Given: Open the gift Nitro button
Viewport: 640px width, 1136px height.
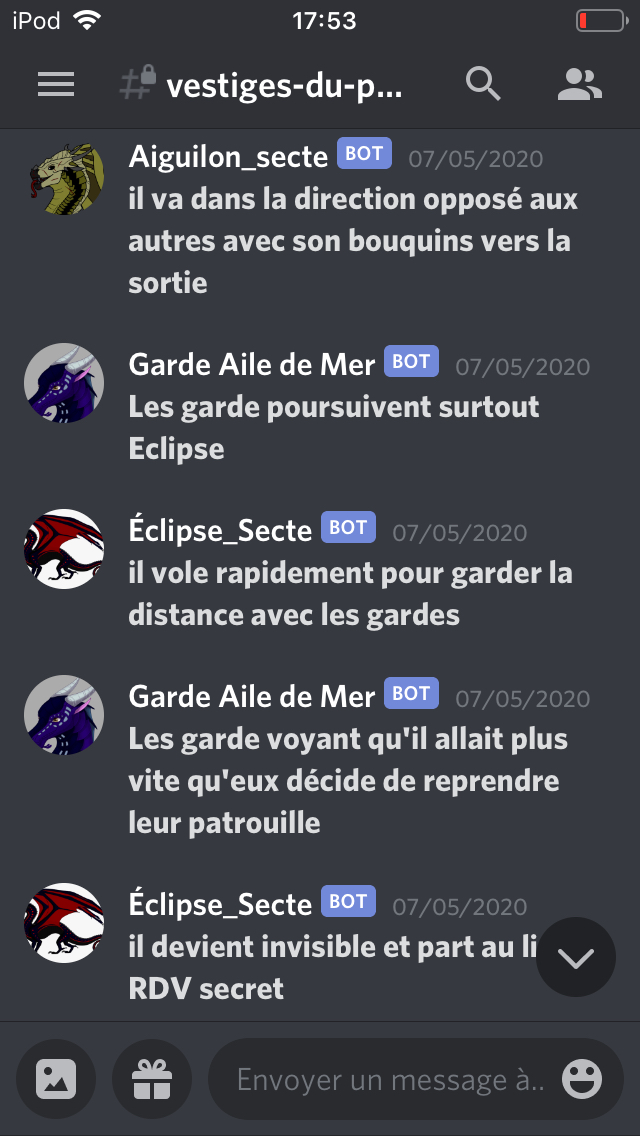Looking at the screenshot, I should 152,1078.
